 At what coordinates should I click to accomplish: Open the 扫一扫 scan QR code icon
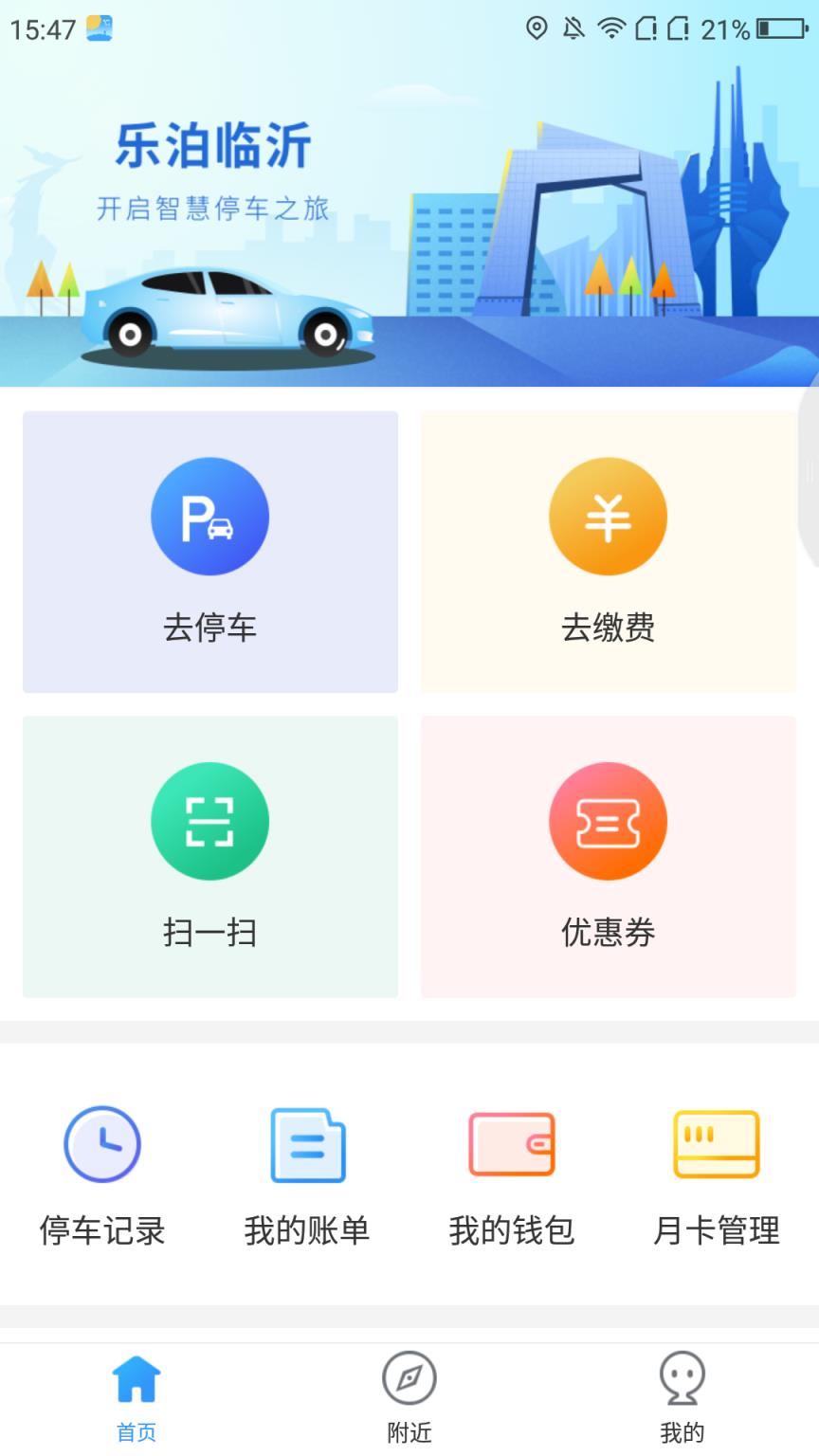click(x=210, y=821)
